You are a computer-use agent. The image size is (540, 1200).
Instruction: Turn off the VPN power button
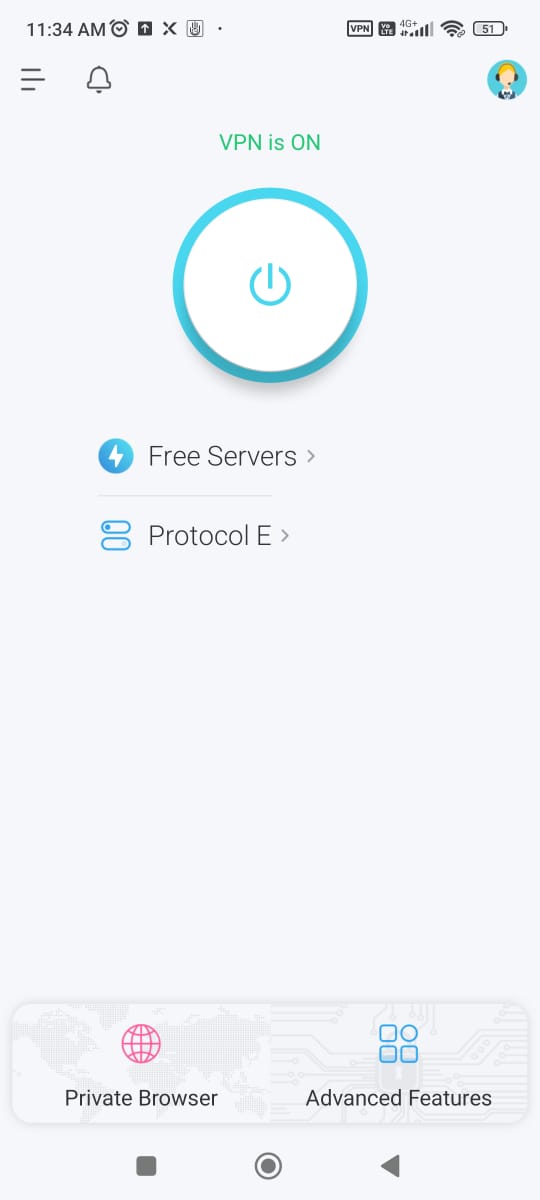pyautogui.click(x=270, y=285)
